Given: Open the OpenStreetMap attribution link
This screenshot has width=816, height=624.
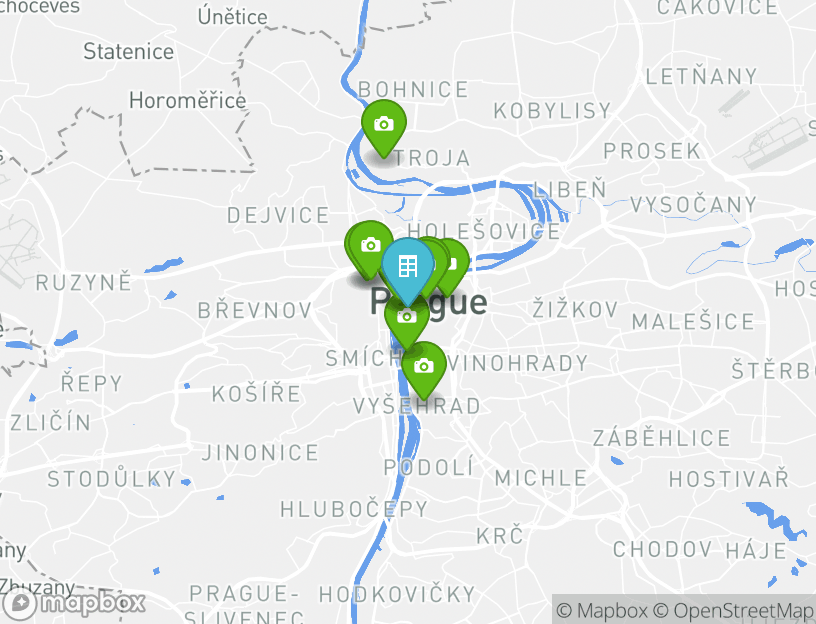Looking at the screenshot, I should [733, 610].
